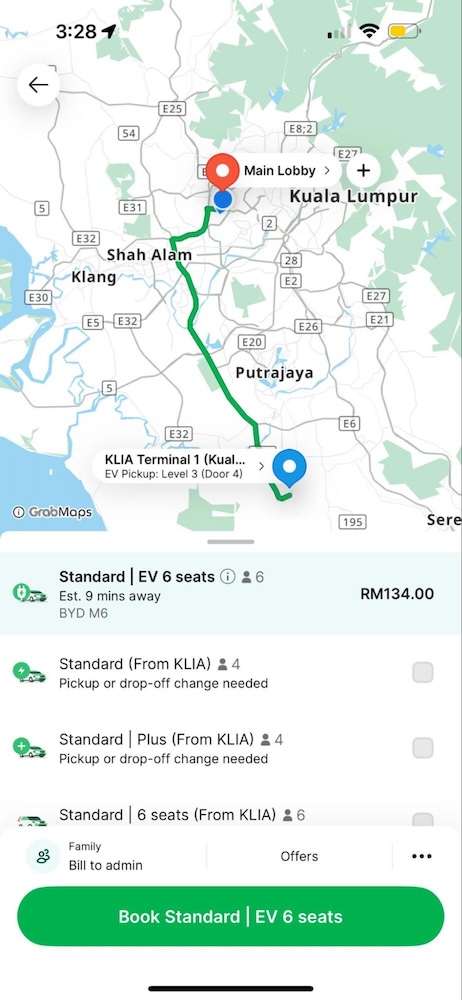The image size is (462, 1000).
Task: Change the Family Bill to admin payment
Action: point(112,857)
